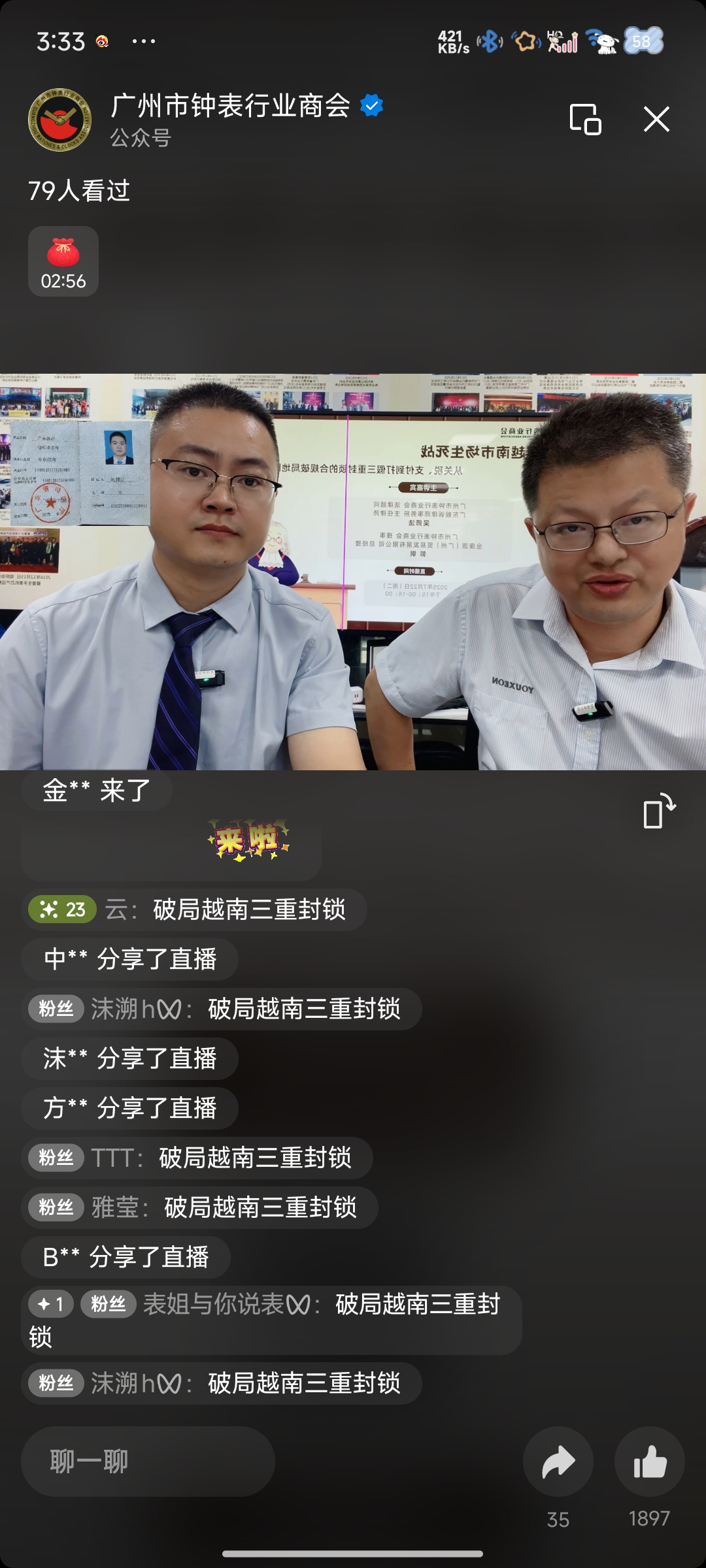This screenshot has width=706, height=1568.
Task: Tap the live video to toggle overlays
Action: [x=353, y=572]
